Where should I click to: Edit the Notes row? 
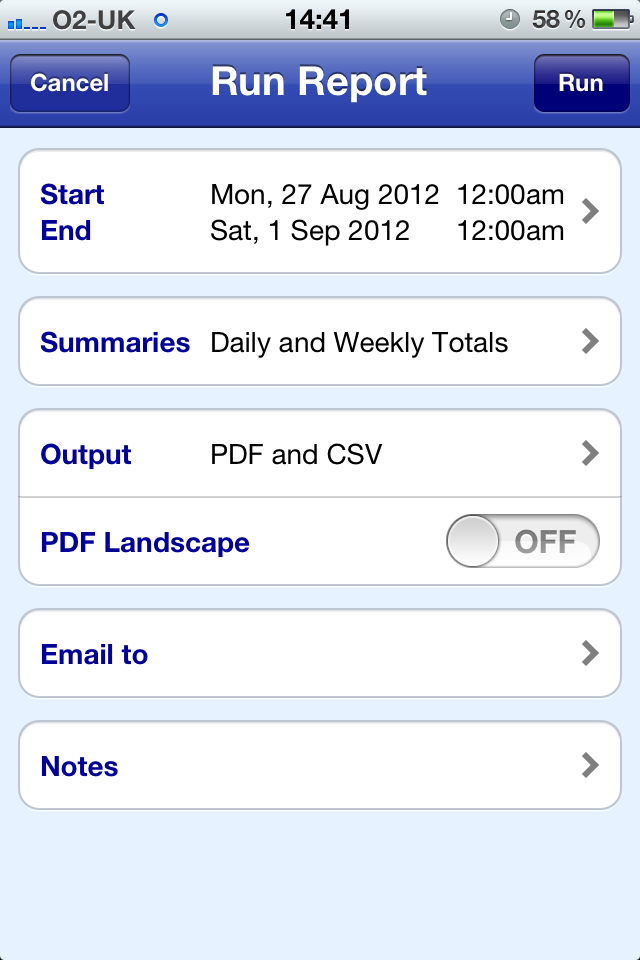click(x=320, y=766)
